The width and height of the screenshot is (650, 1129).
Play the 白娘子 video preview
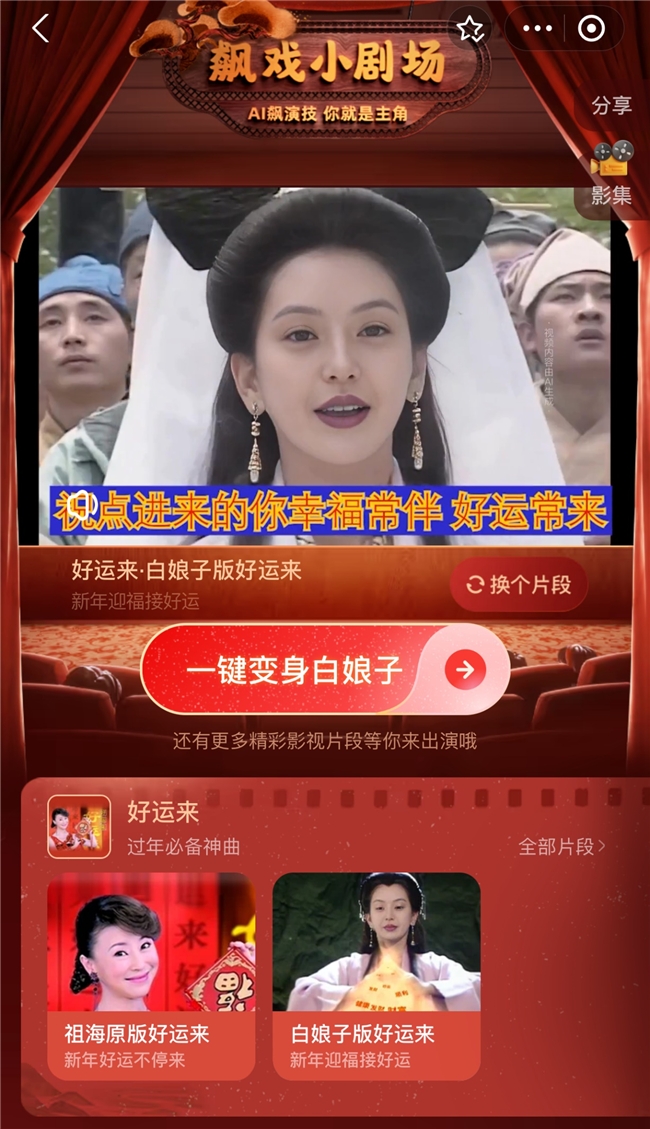tap(324, 366)
